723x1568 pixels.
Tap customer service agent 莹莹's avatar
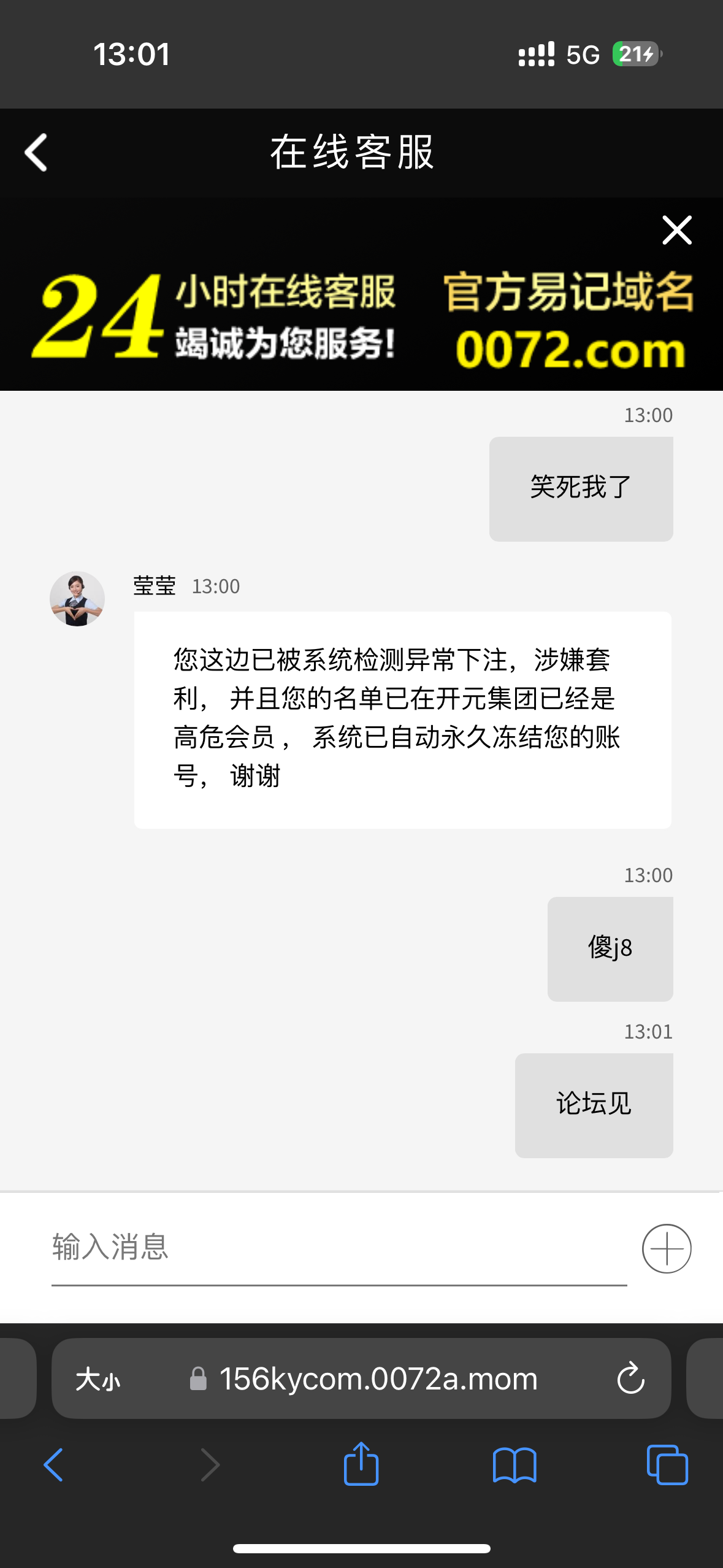(x=77, y=598)
